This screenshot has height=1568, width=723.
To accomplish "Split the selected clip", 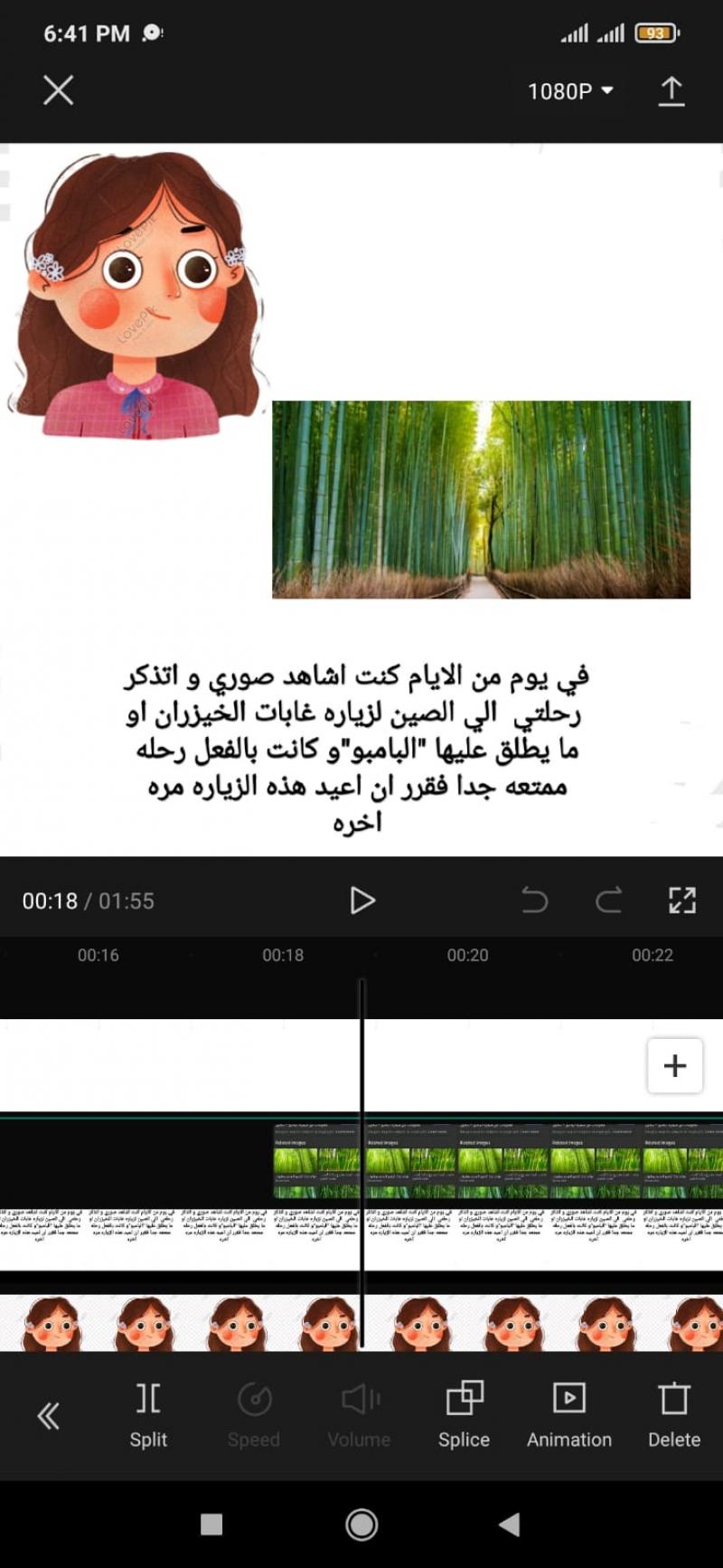I will tap(148, 1414).
